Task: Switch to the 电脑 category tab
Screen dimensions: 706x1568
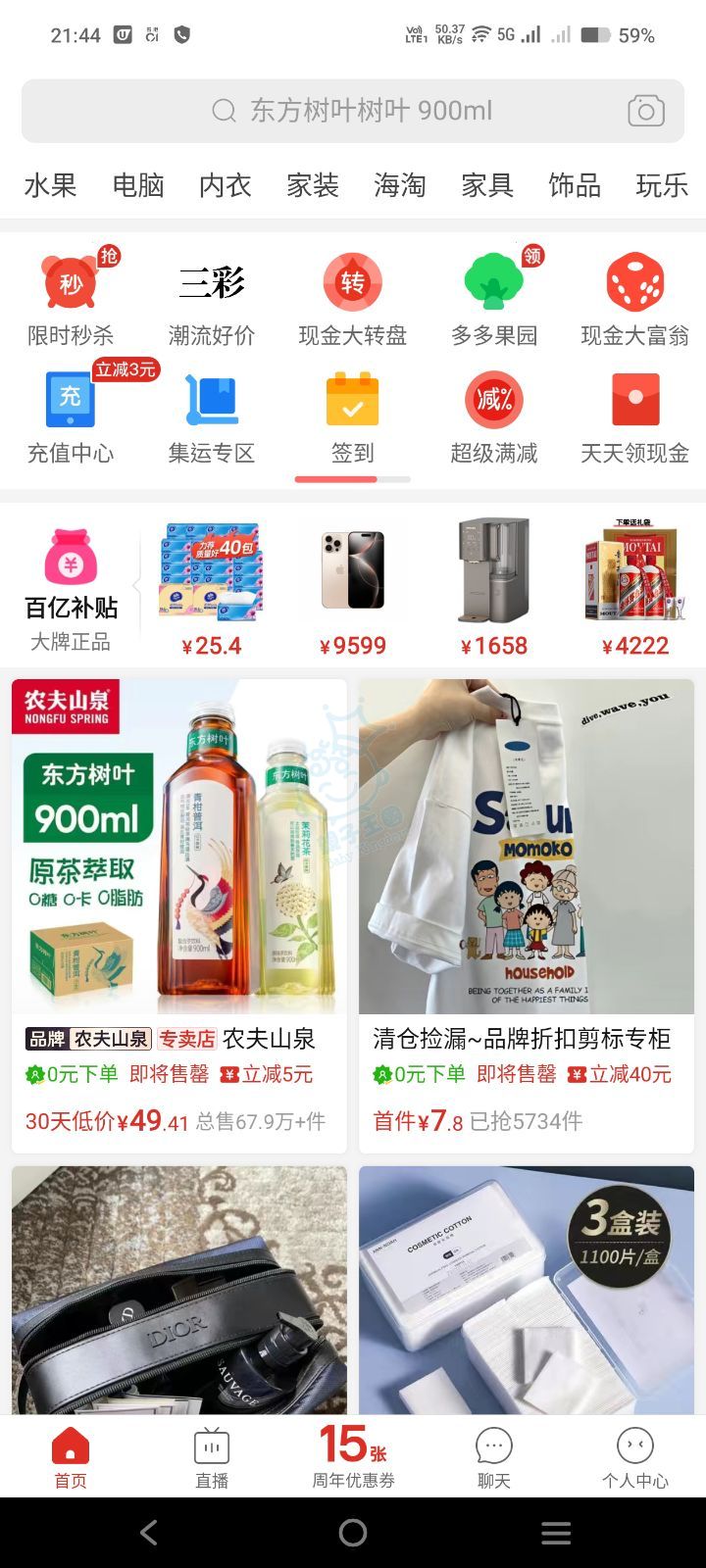Action: pos(138,185)
